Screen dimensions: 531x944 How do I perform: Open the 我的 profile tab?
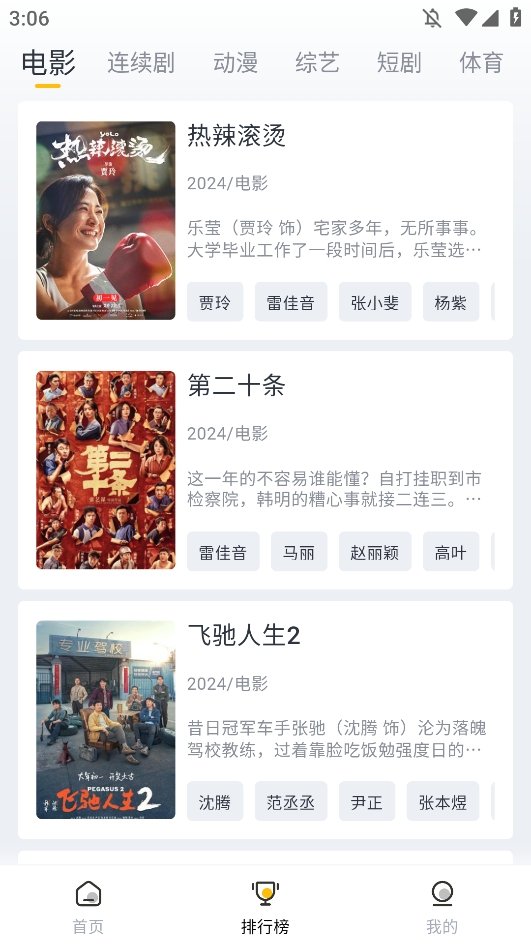pos(442,907)
